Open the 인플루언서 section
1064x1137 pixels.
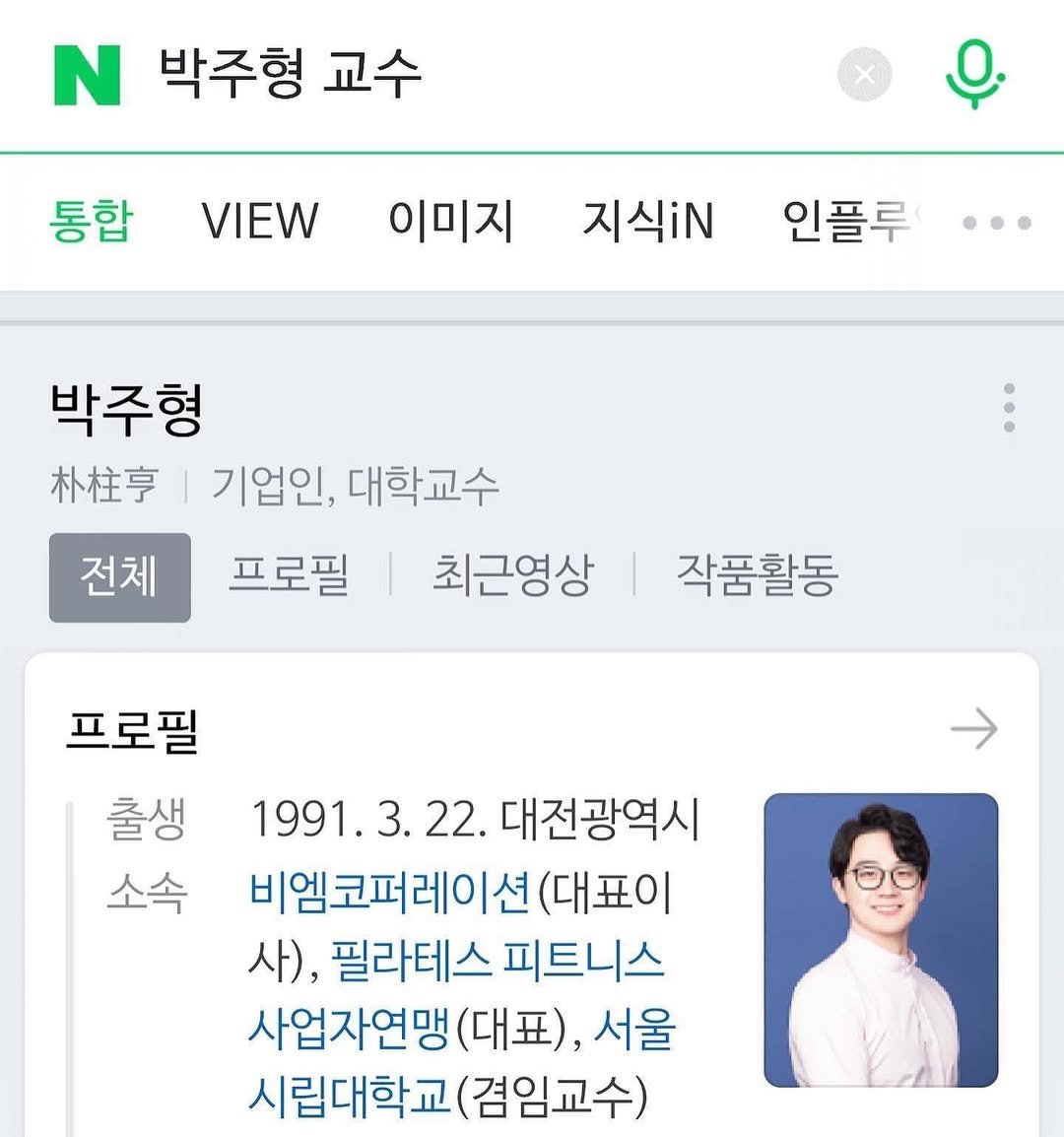847,222
